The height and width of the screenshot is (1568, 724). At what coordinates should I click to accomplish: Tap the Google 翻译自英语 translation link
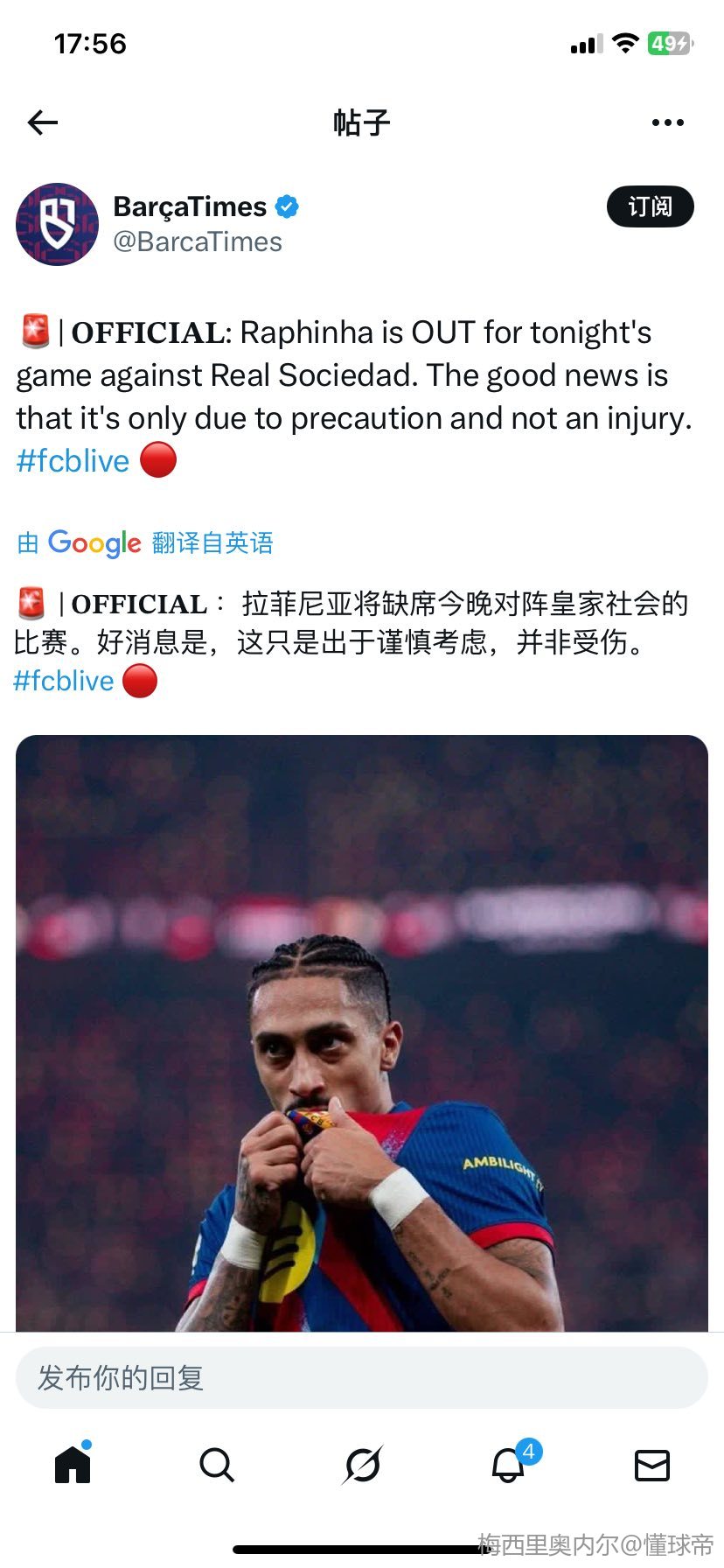coord(145,543)
